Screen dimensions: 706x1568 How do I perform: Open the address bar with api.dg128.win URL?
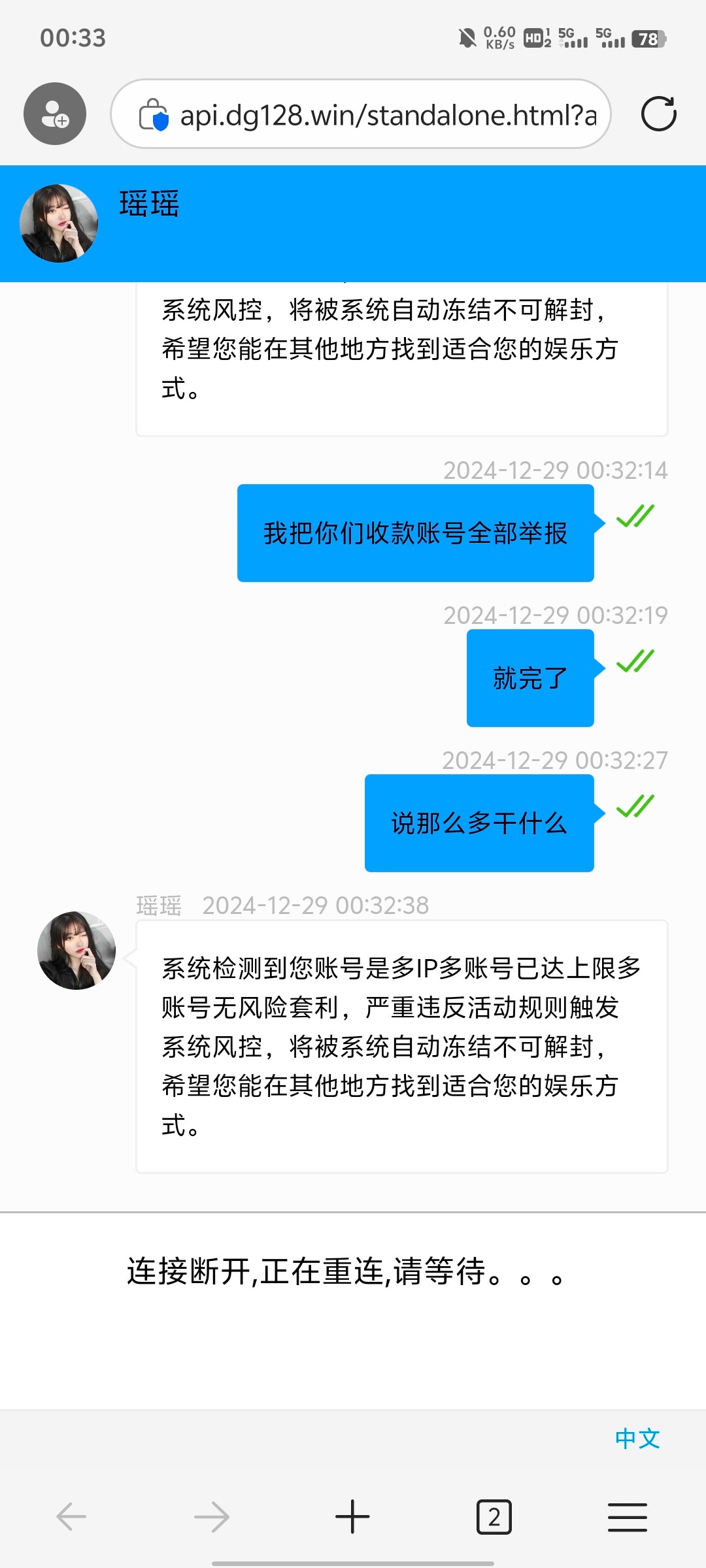(387, 115)
